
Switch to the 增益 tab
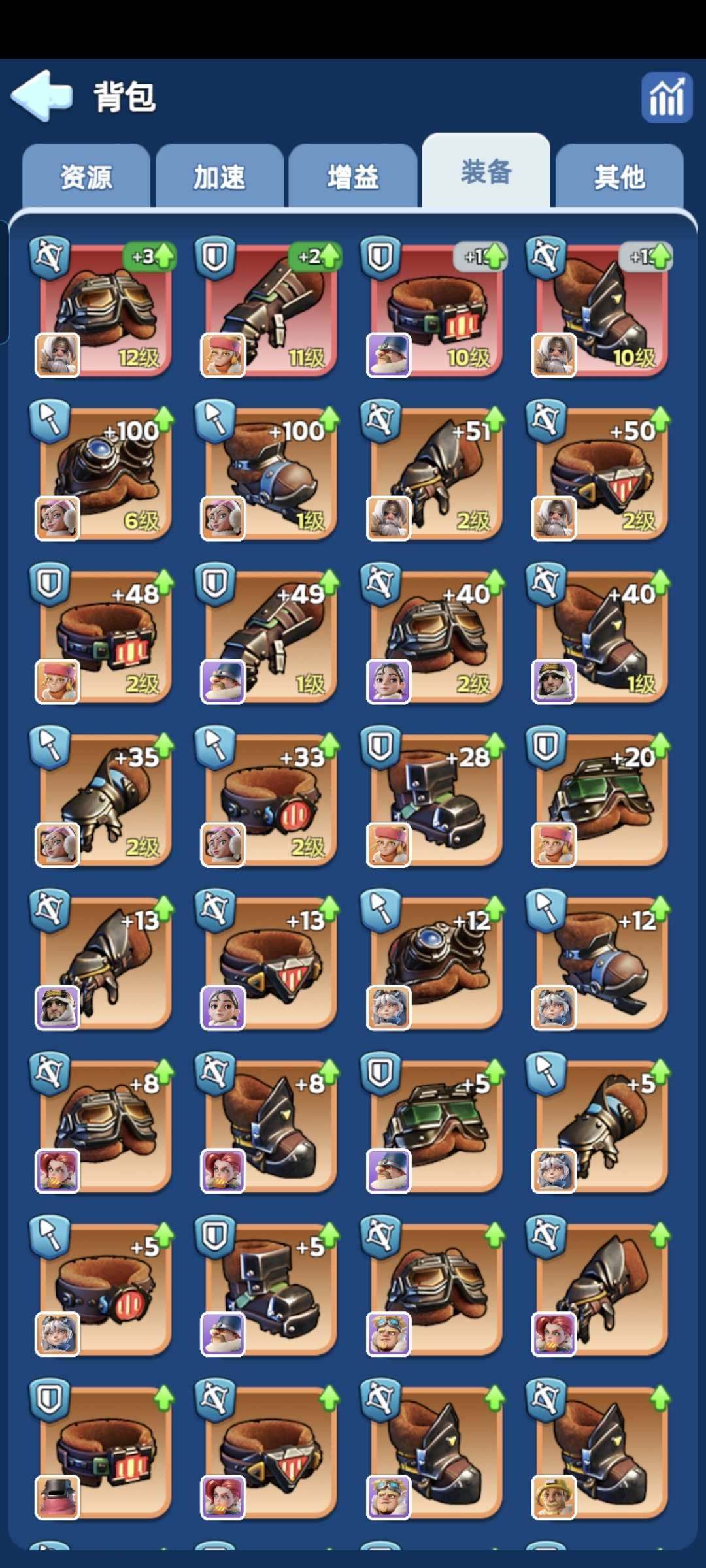[353, 177]
